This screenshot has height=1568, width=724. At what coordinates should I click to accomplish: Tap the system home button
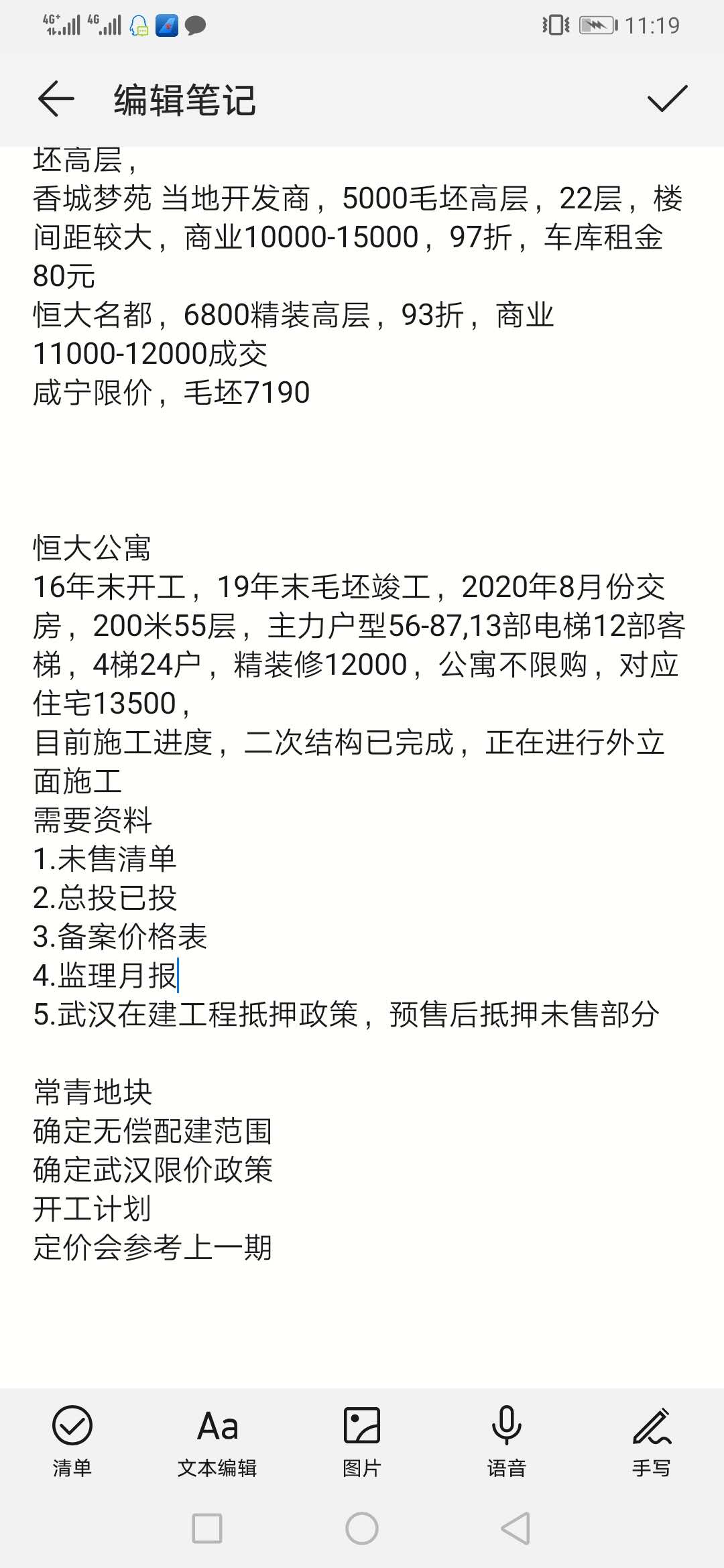[362, 1528]
